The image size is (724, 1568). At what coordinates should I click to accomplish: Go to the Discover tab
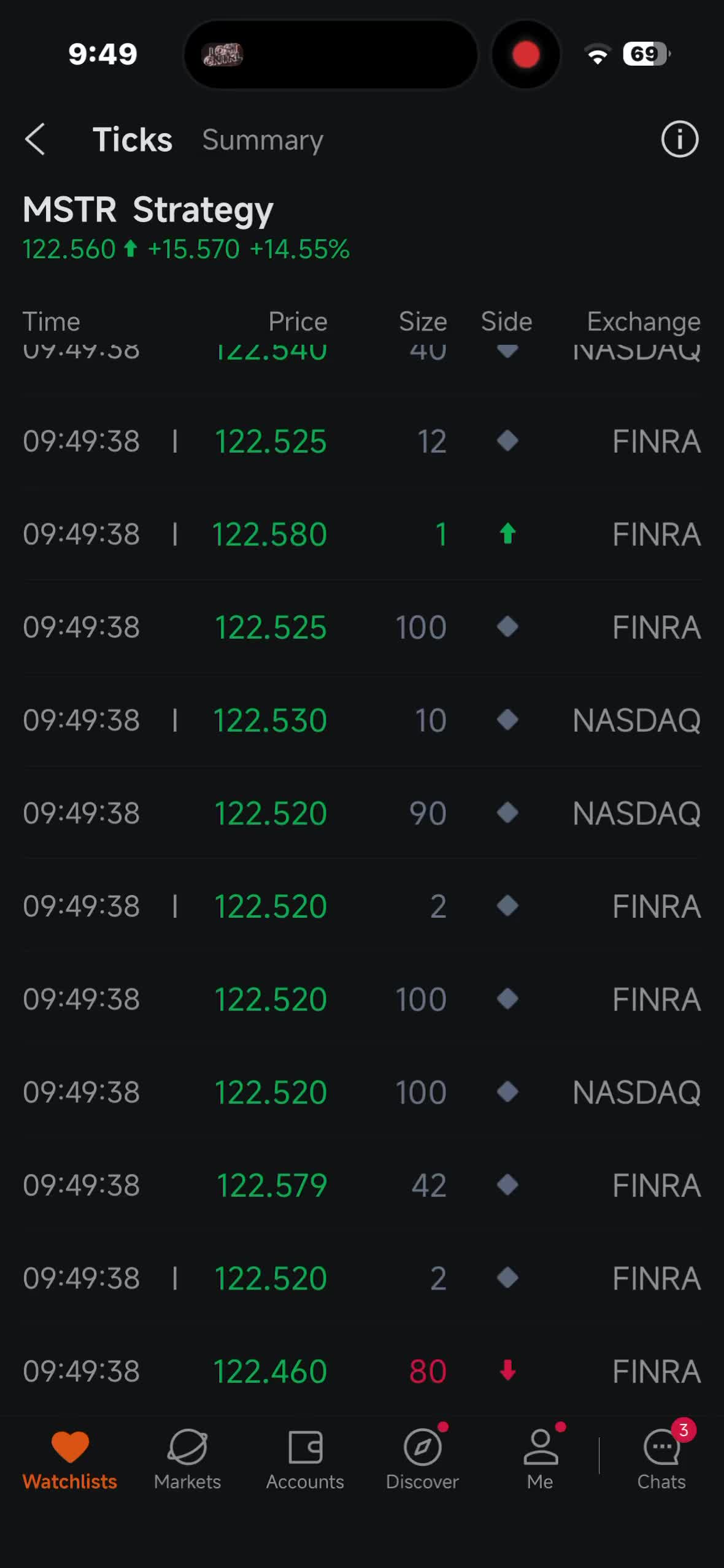click(422, 1459)
